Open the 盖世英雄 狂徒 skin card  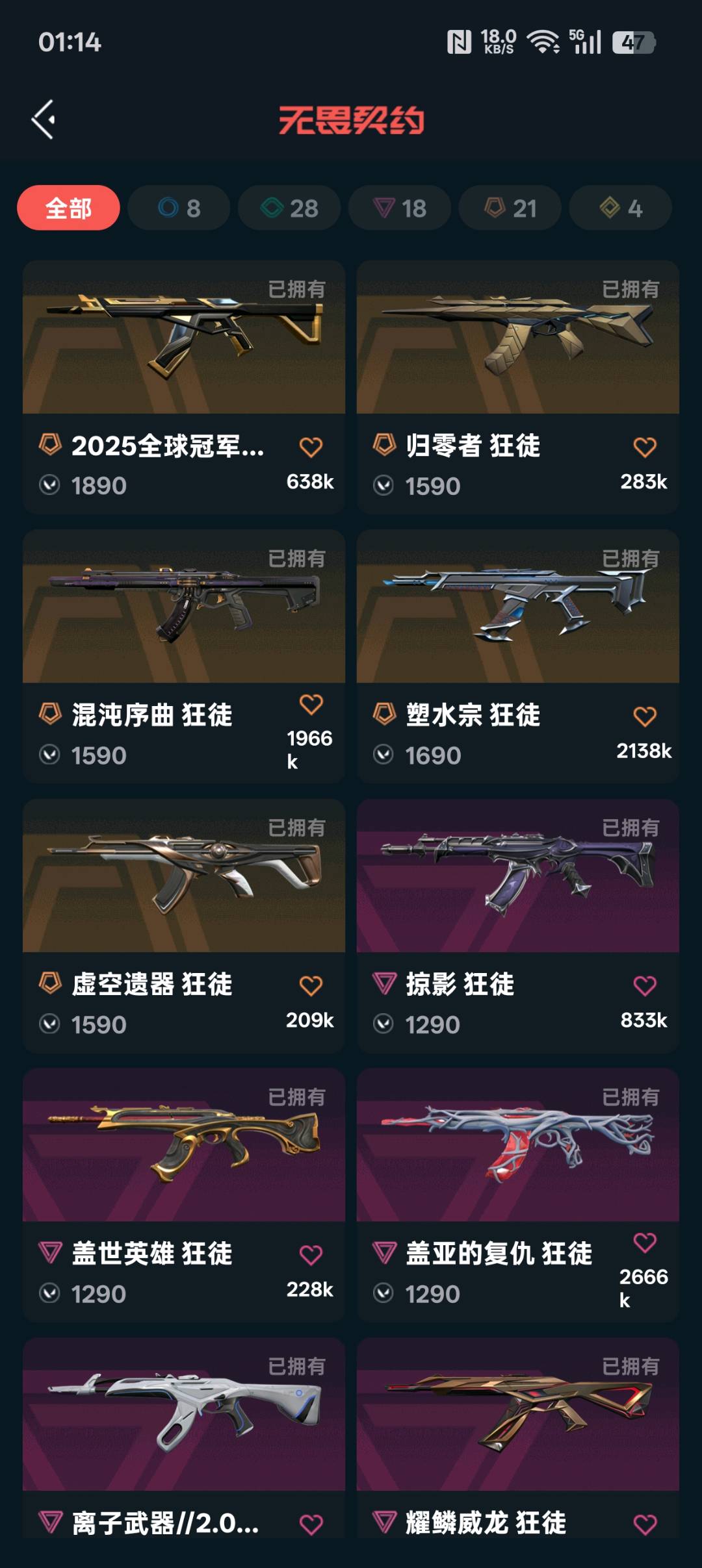pyautogui.click(x=184, y=1146)
